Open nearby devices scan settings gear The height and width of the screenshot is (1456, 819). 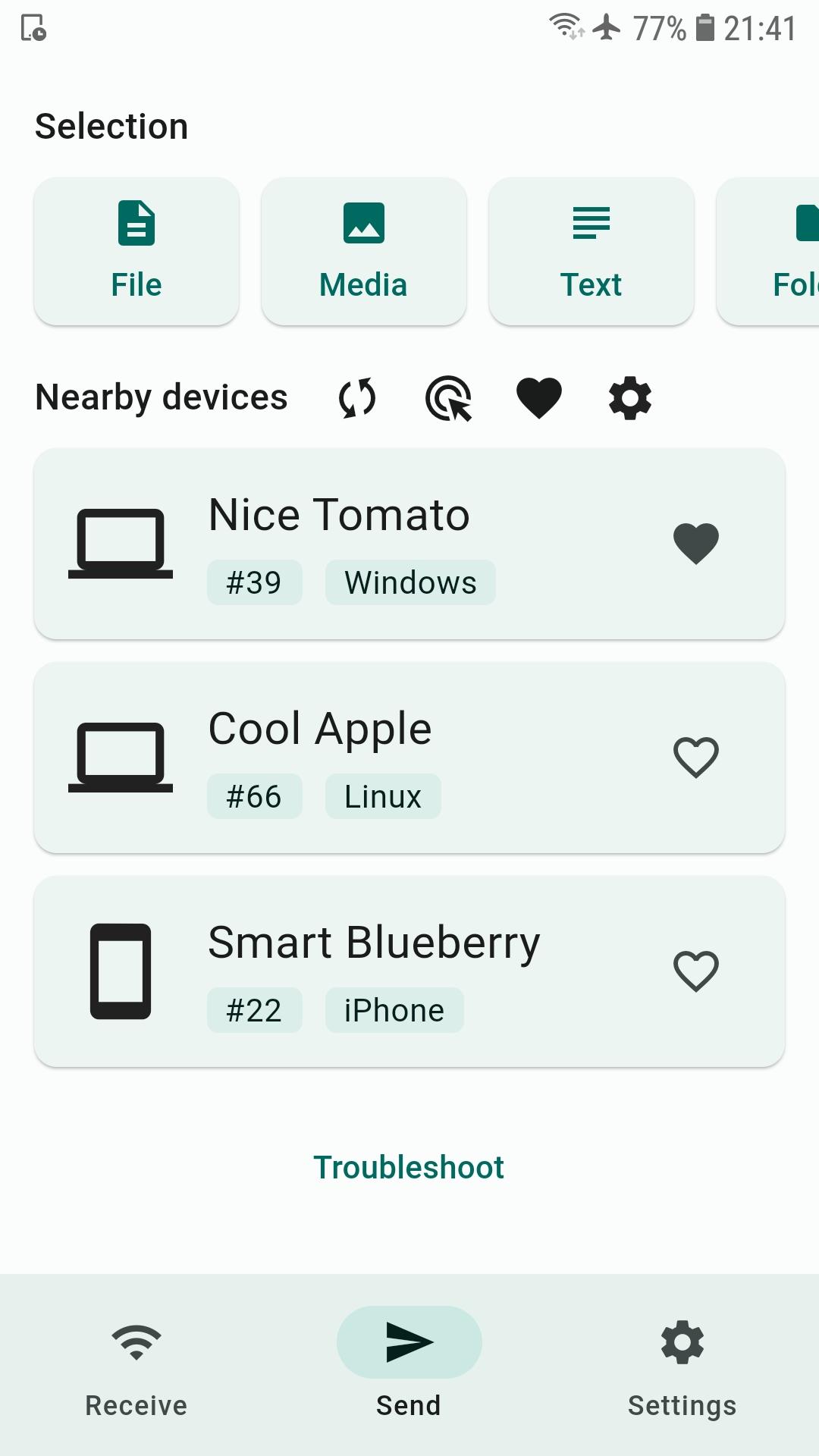point(629,397)
